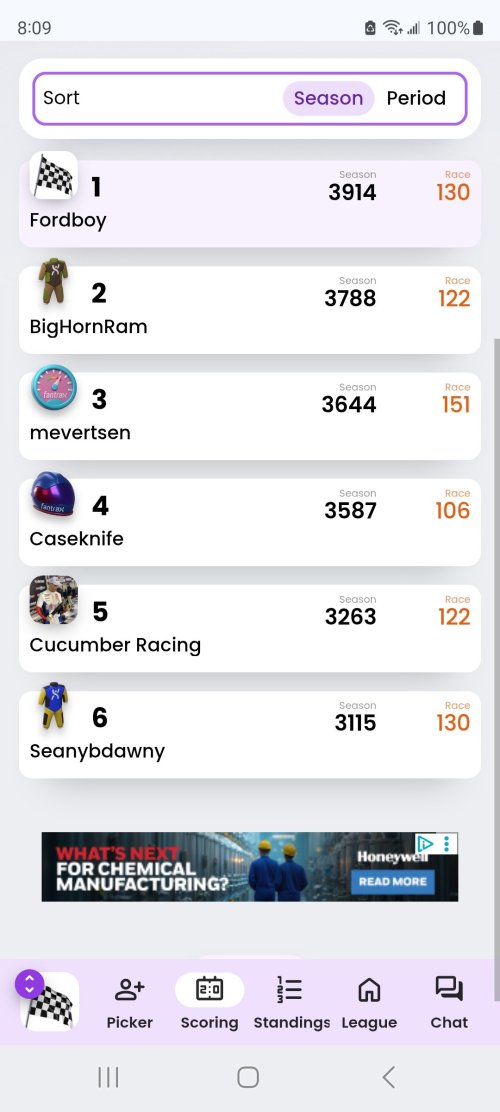Screen dimensions: 500x1112
Task: View mevertsen's team details
Action: pyautogui.click(x=250, y=416)
